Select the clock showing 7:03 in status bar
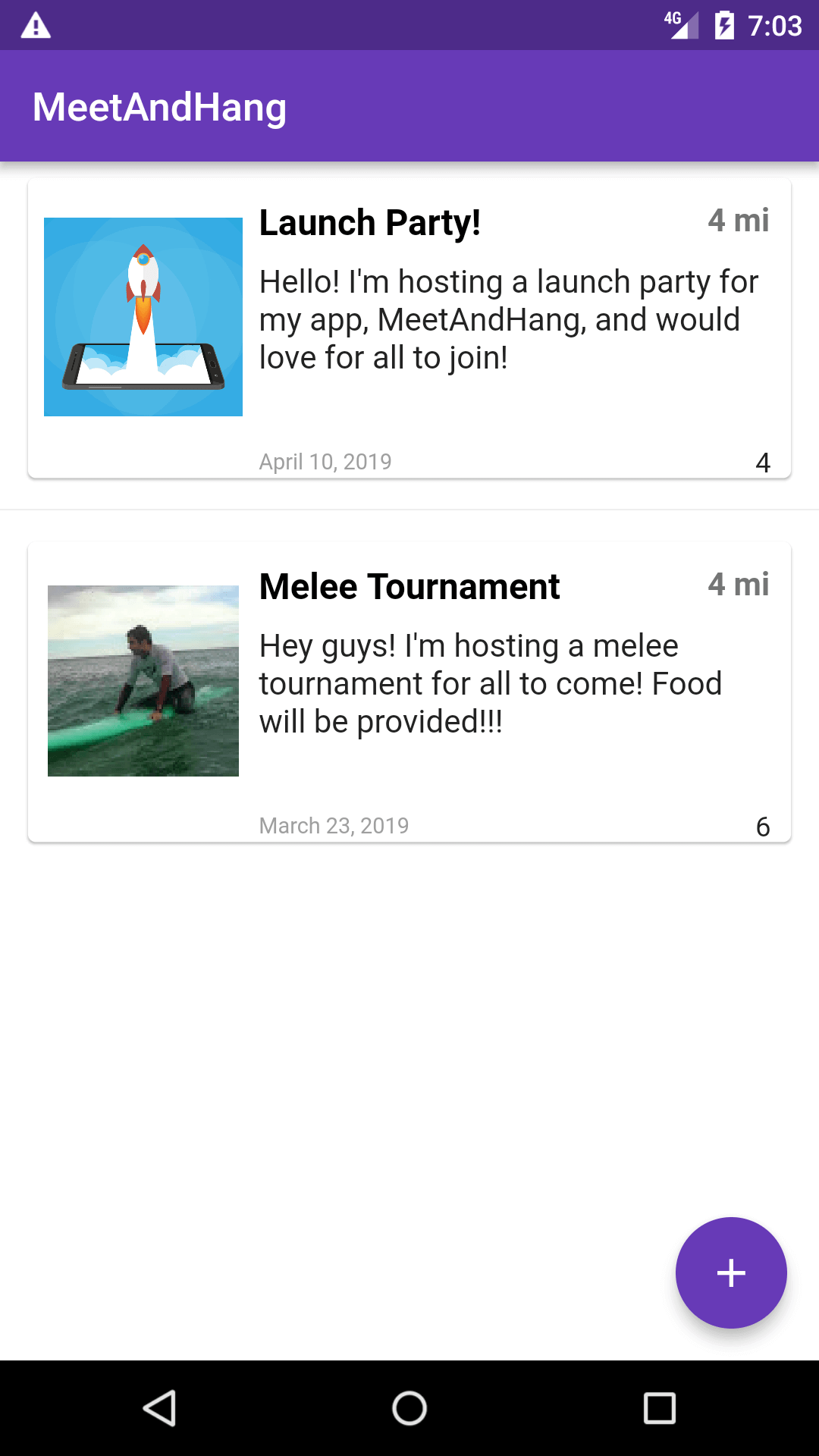This screenshot has width=819, height=1456. pyautogui.click(x=778, y=25)
